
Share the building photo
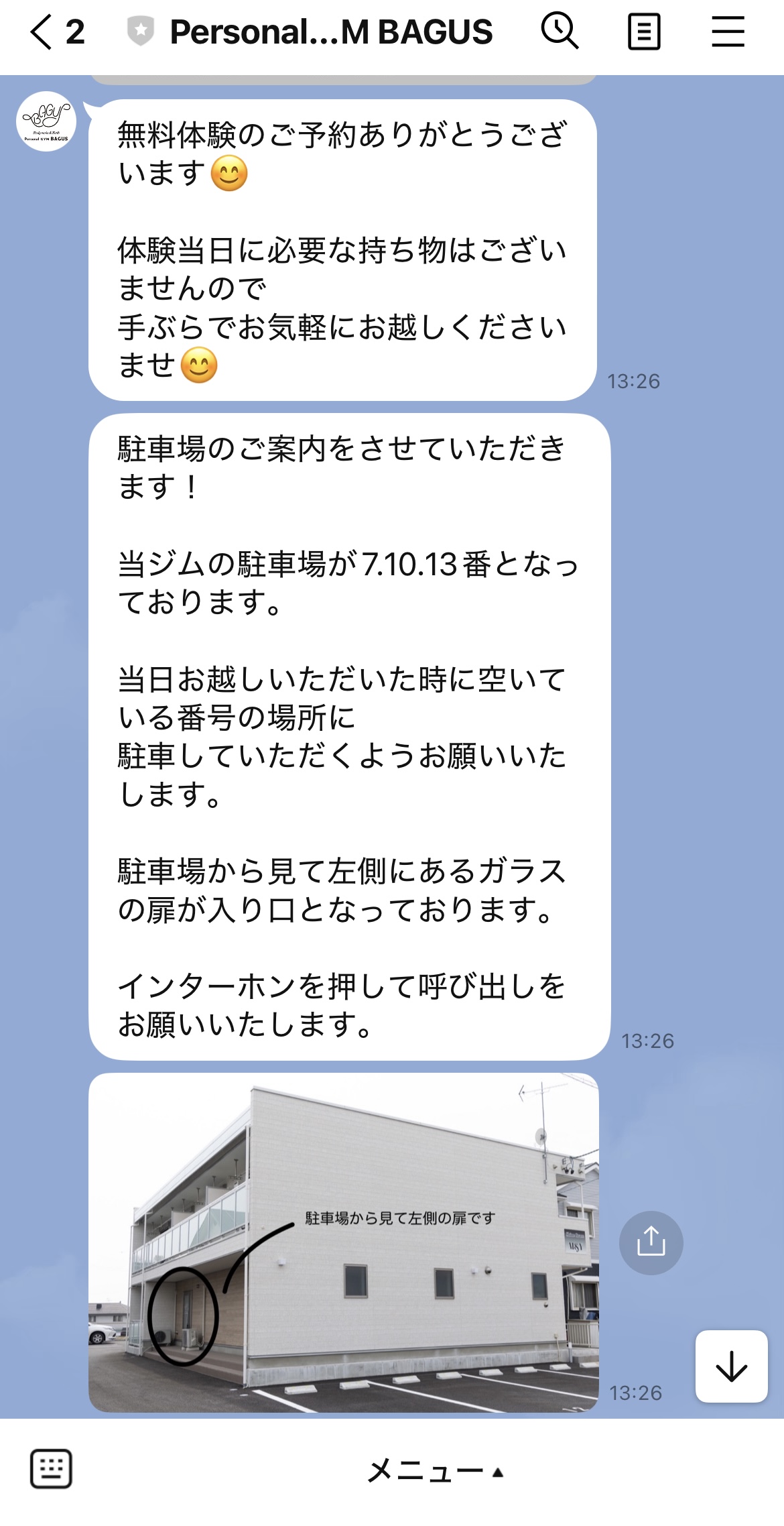pos(651,1242)
